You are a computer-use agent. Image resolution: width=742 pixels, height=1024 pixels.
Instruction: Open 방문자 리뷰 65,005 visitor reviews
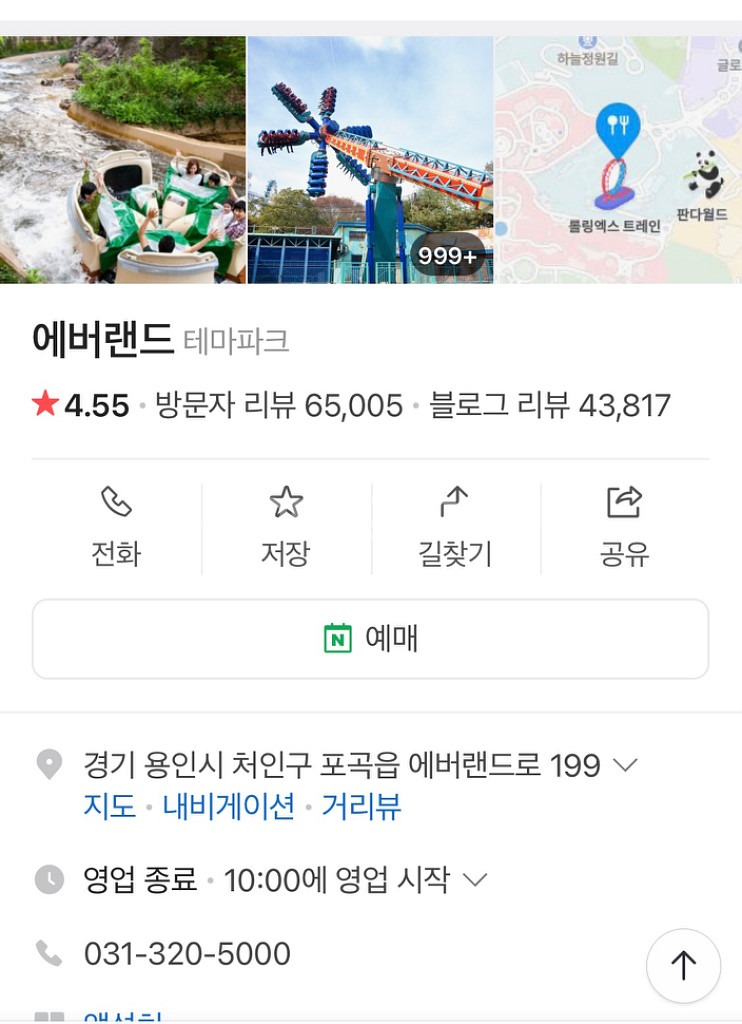[278, 405]
